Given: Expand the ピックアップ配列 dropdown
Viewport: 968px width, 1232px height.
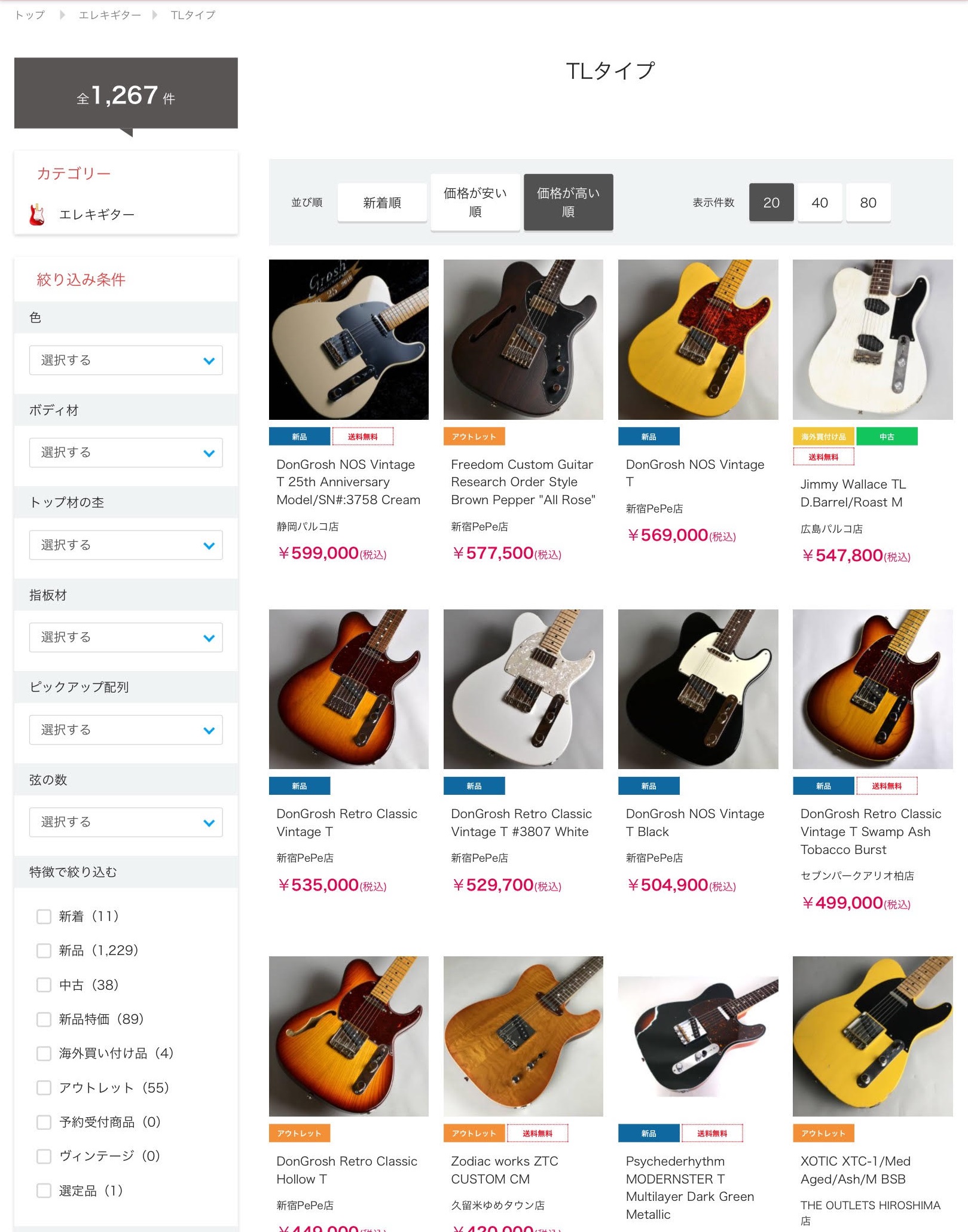Looking at the screenshot, I should click(126, 730).
